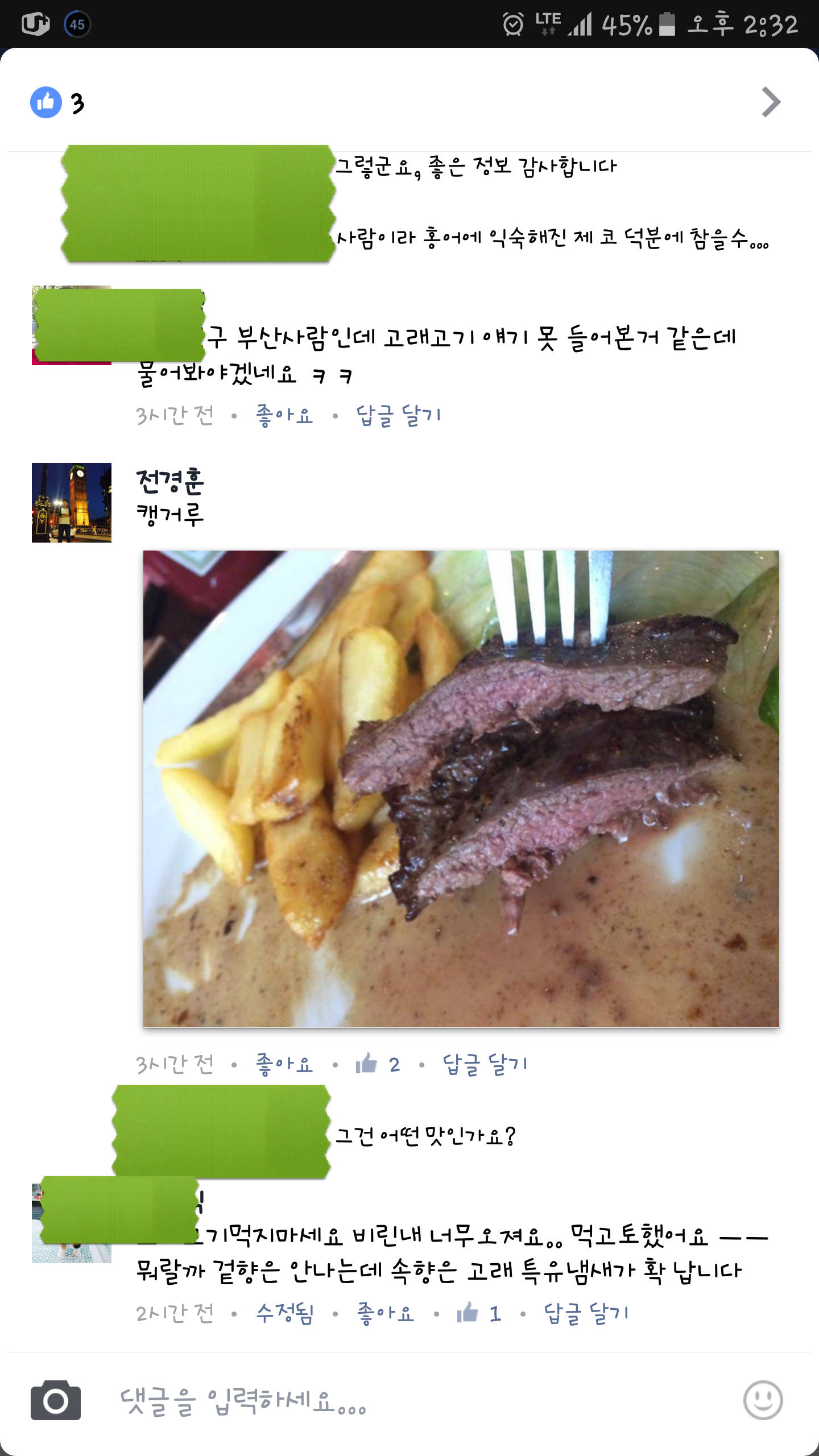Reply to 전경훈's 캥거루 comment
The image size is (819, 1456).
485,1064
